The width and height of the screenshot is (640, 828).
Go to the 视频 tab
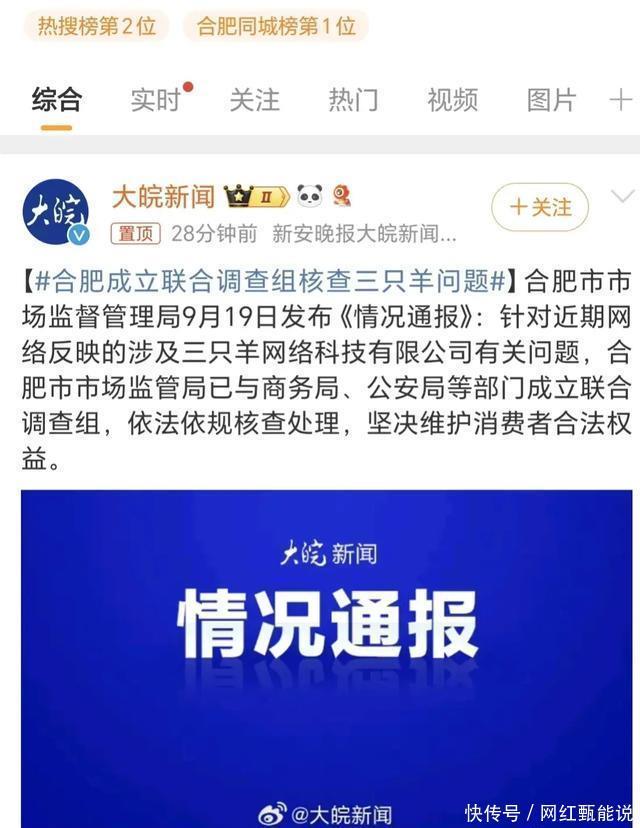pyautogui.click(x=453, y=99)
